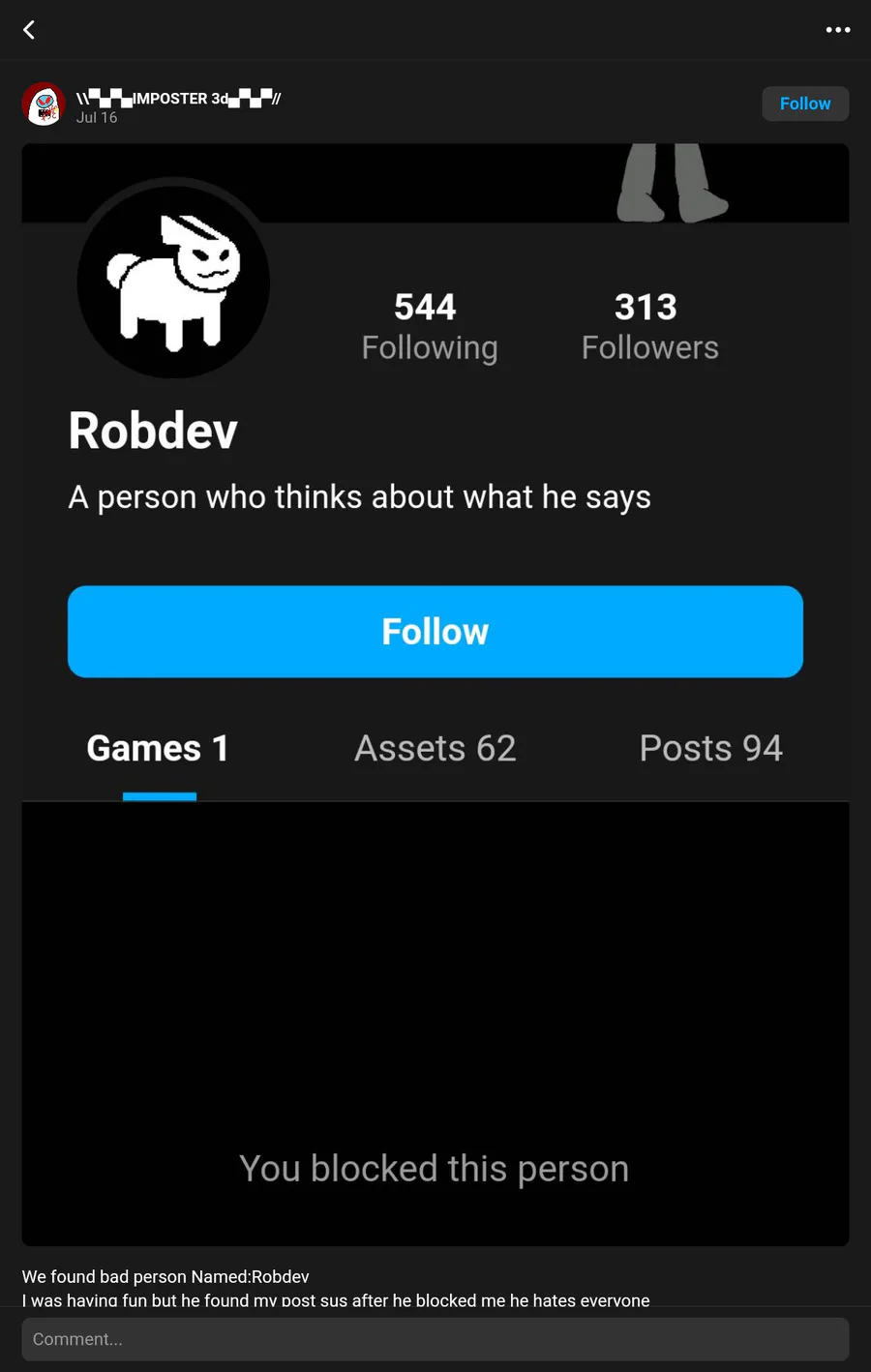Screen dimensions: 871x1372
Task: Open the three-dot overflow menu
Action: [837, 30]
